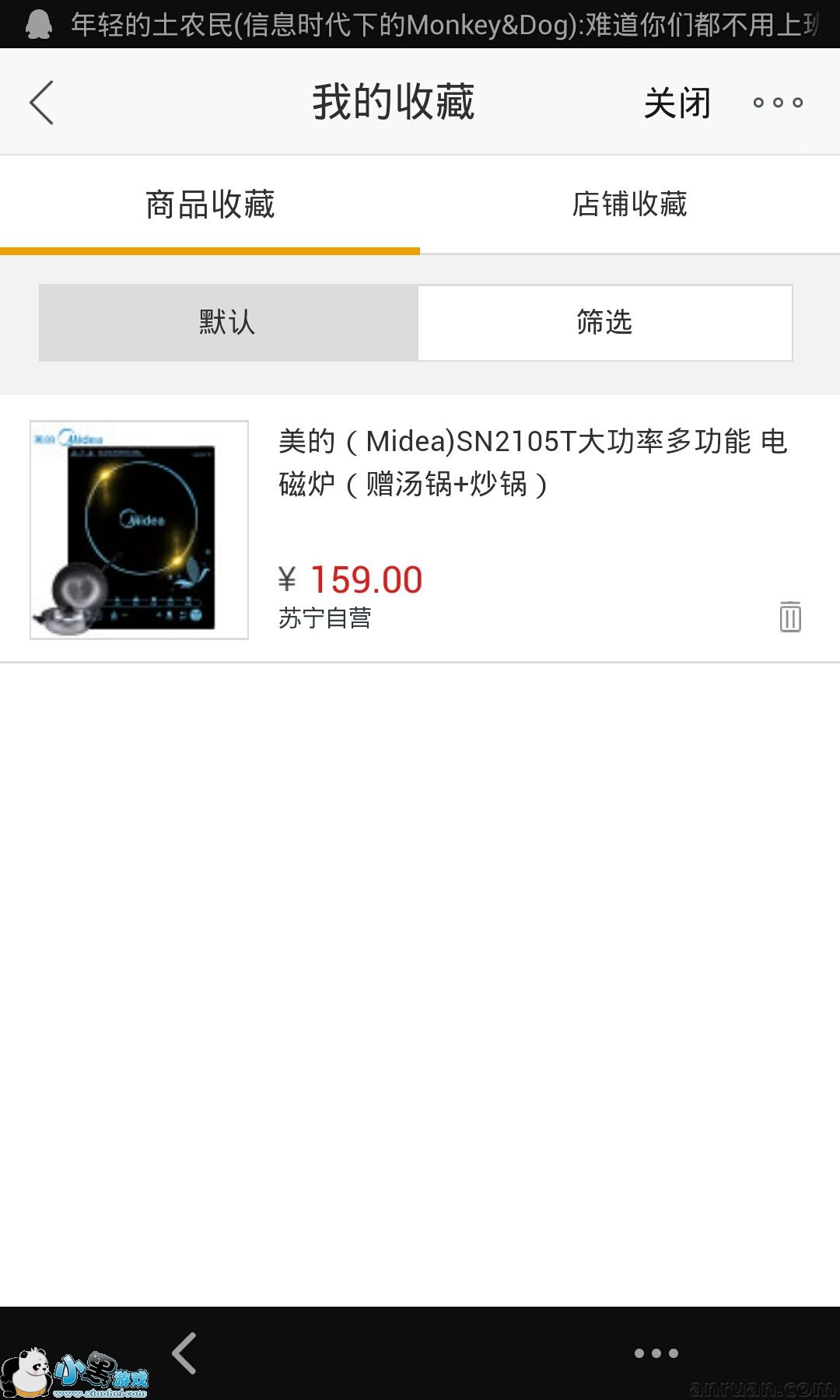Viewport: 840px width, 1400px height.
Task: Open the 筛选 filter option
Action: coord(604,322)
